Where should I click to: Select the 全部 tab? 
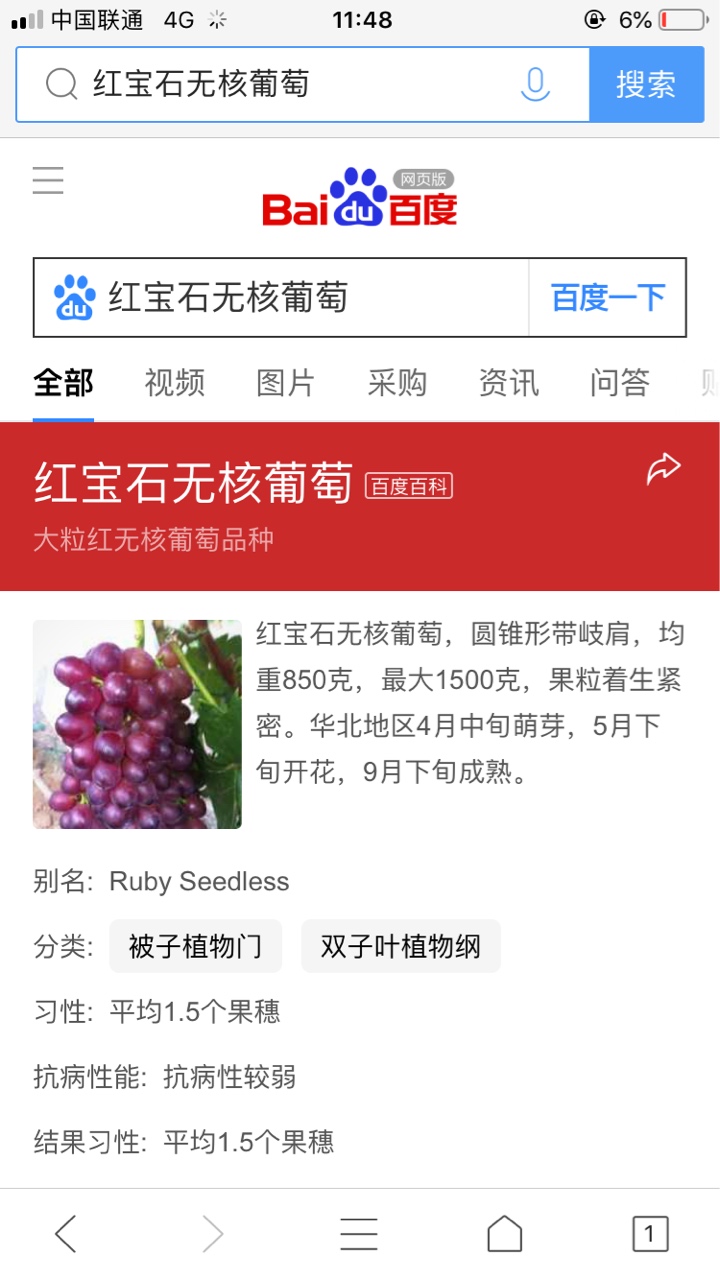[x=63, y=382]
